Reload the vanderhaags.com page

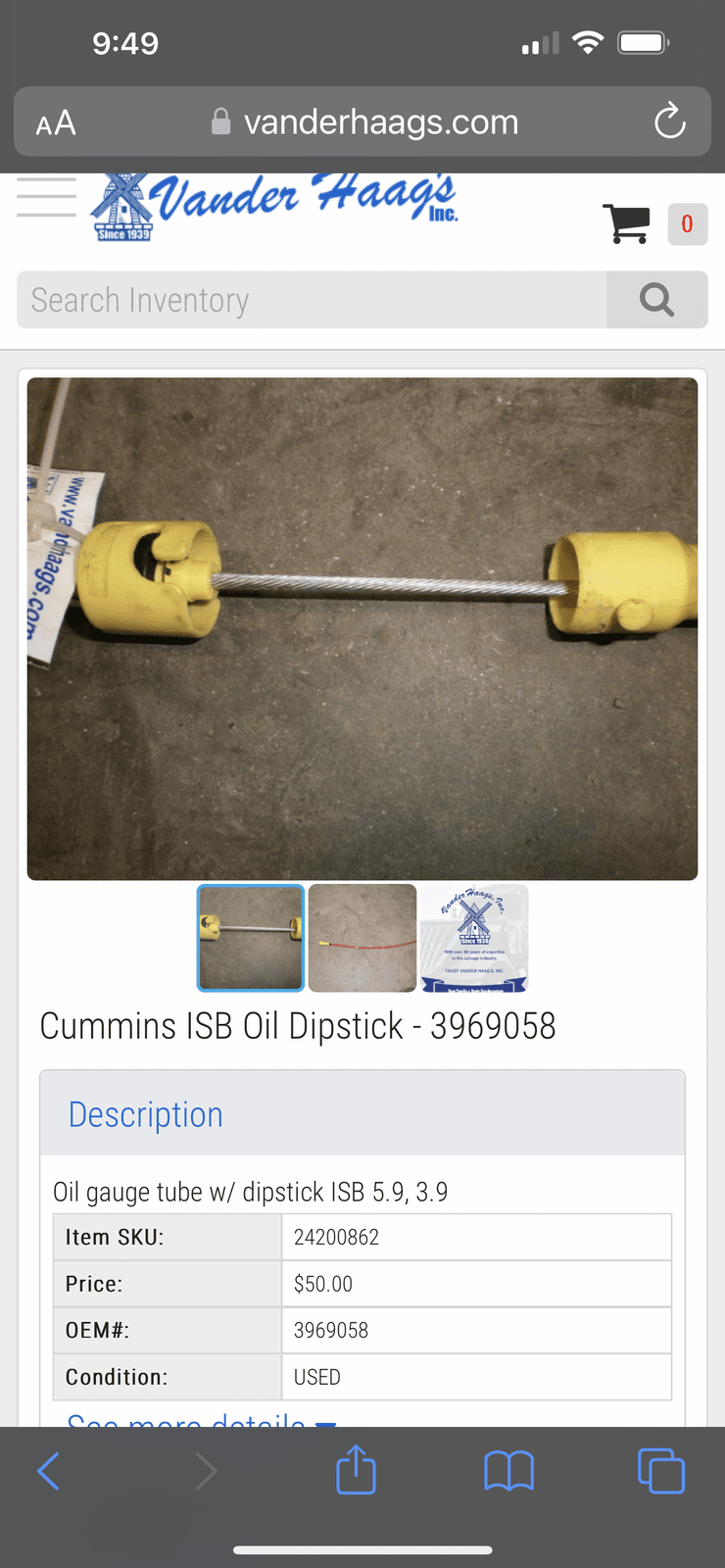tap(670, 122)
